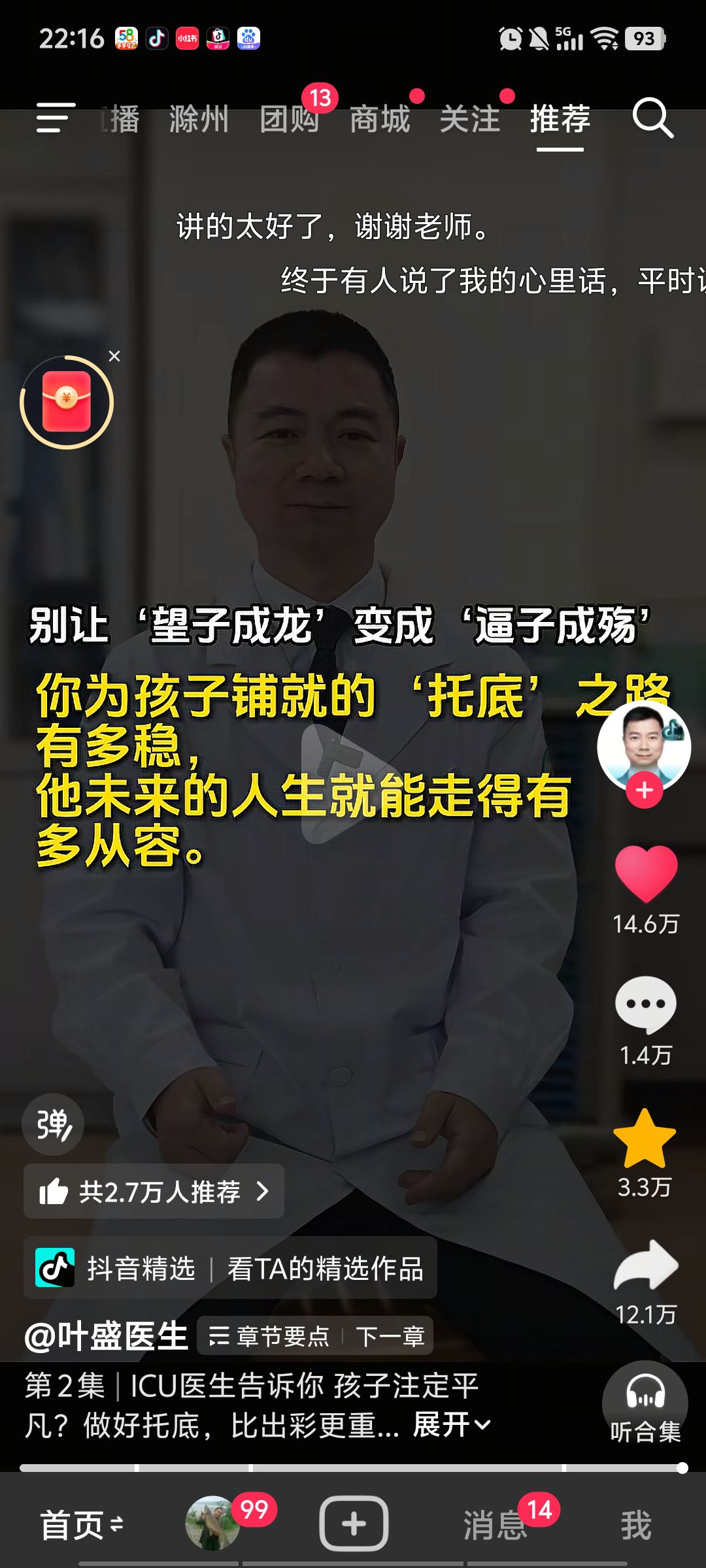706x1568 pixels.
Task: Open 共2.7万人推荐 recommendations
Action: (154, 1192)
